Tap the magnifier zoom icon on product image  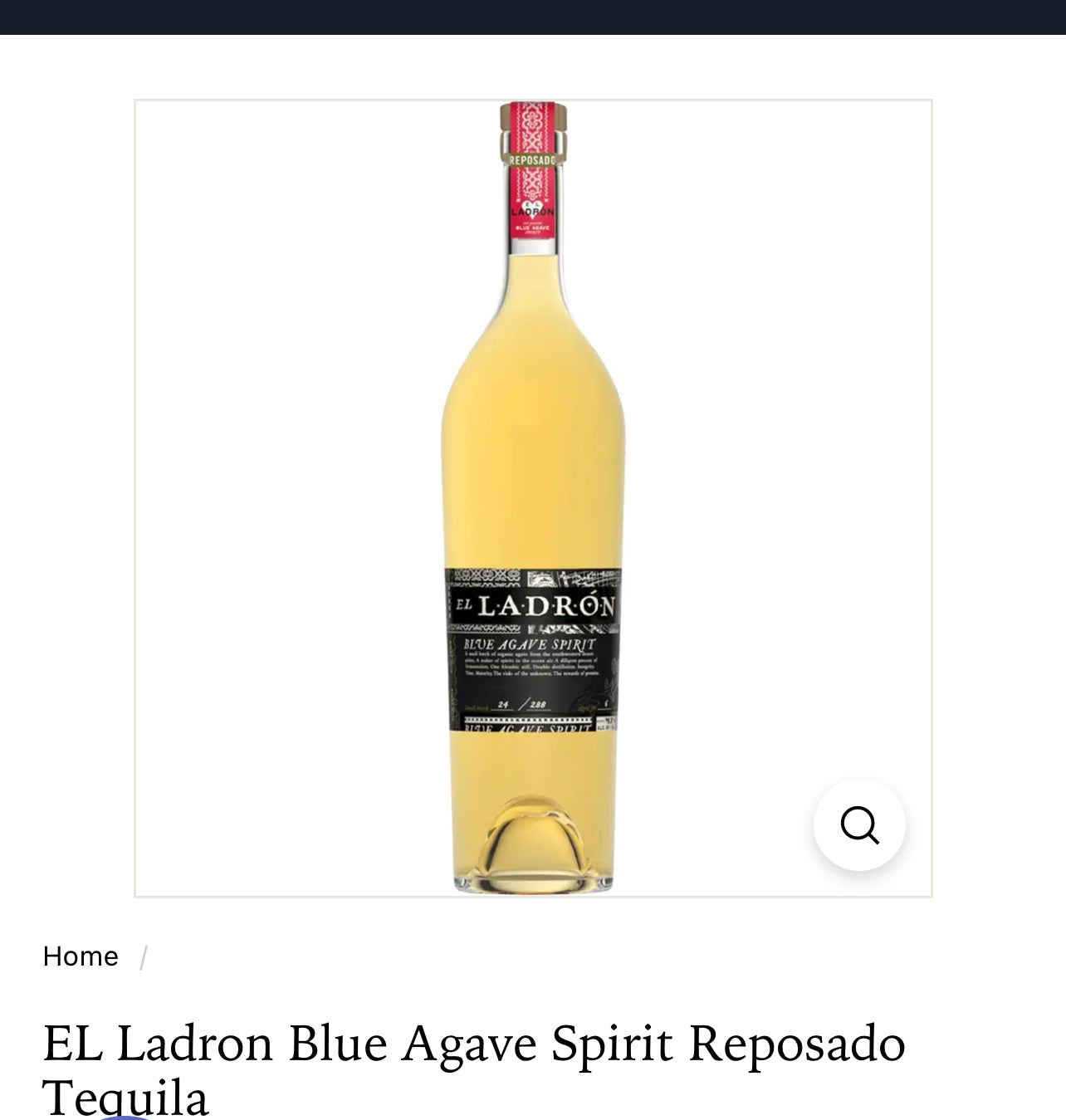click(x=859, y=825)
